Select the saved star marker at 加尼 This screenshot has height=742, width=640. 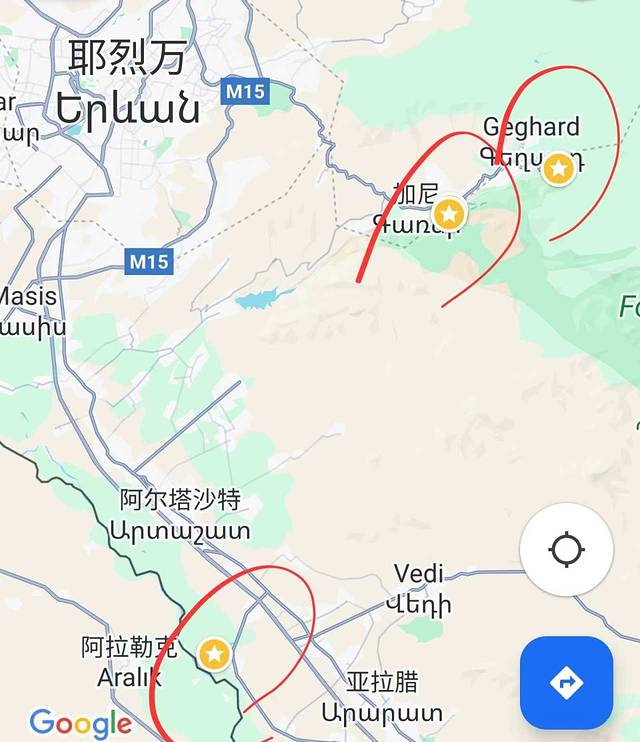[449, 212]
